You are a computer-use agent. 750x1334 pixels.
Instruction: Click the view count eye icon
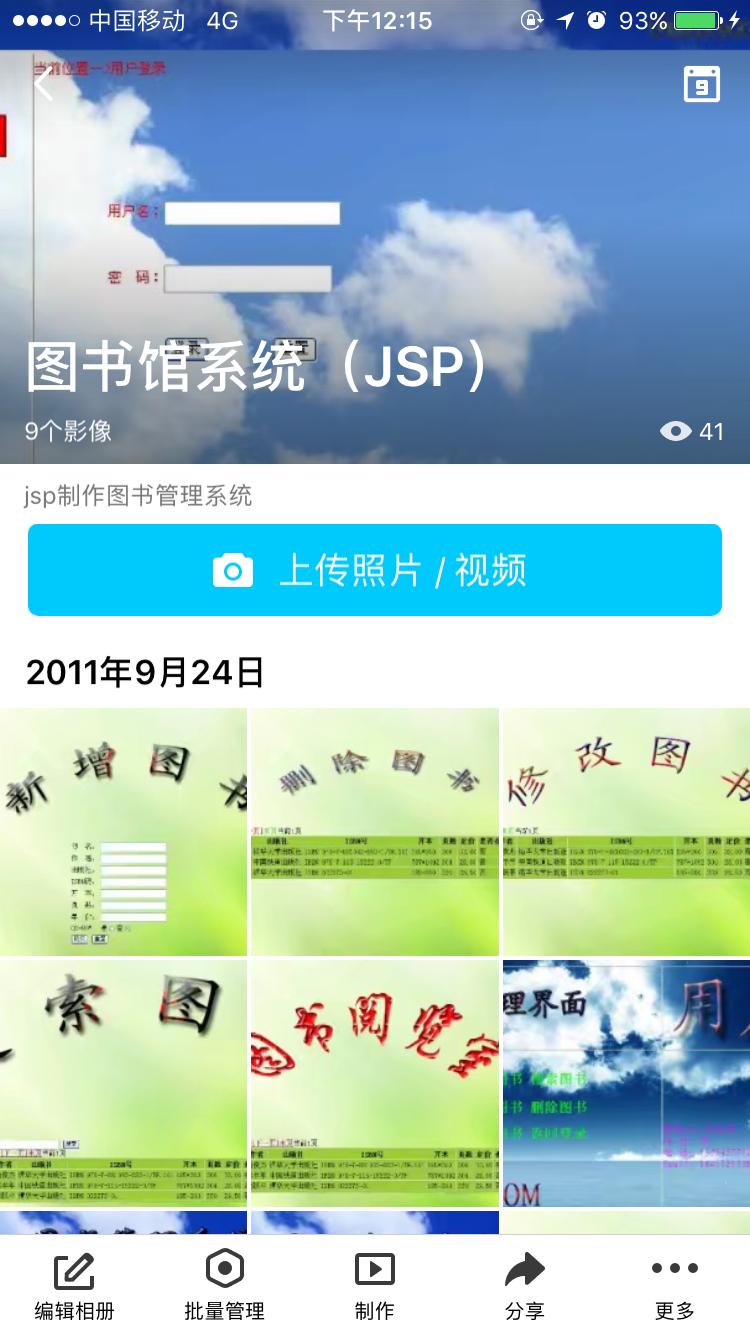pyautogui.click(x=678, y=432)
